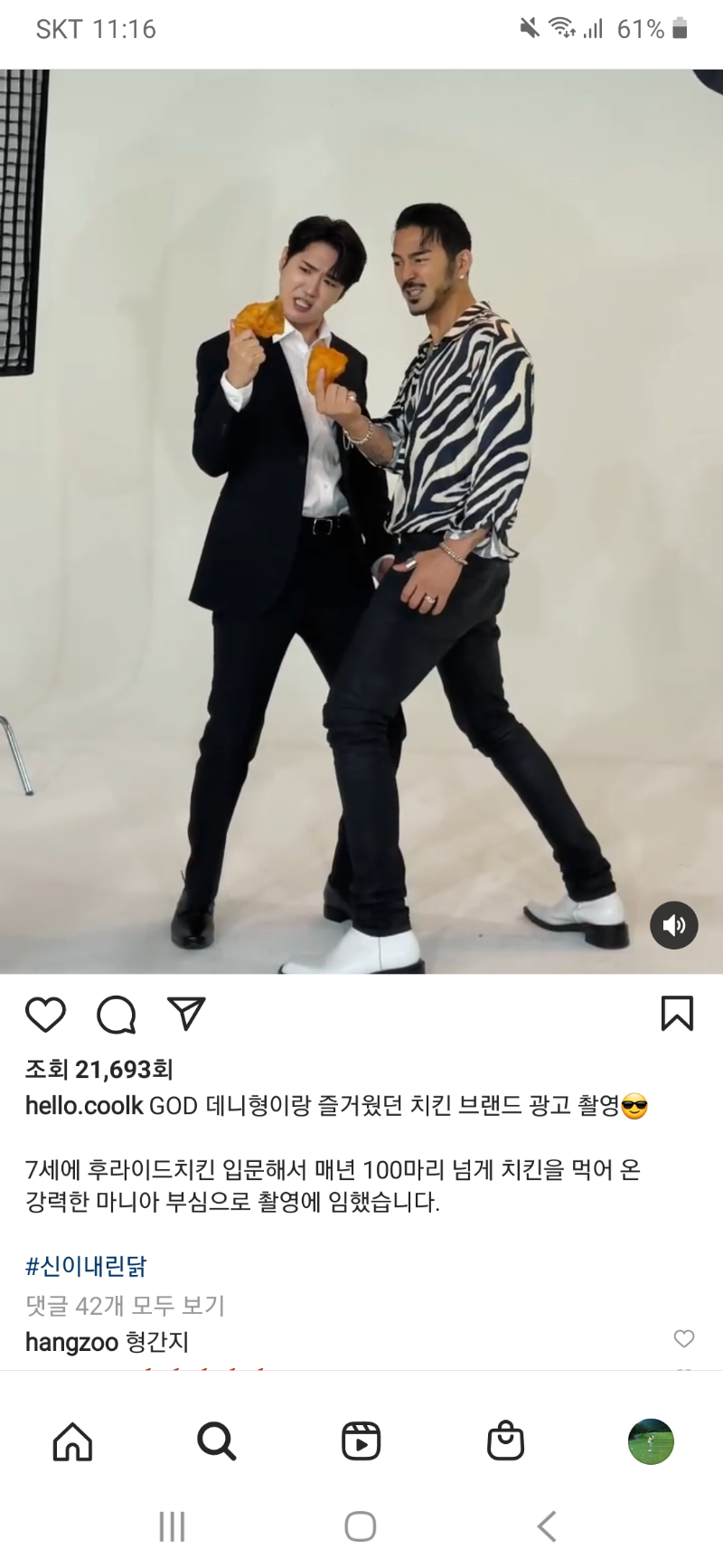The width and height of the screenshot is (723, 1568).
Task: Bookmark this video post
Action: (676, 1015)
